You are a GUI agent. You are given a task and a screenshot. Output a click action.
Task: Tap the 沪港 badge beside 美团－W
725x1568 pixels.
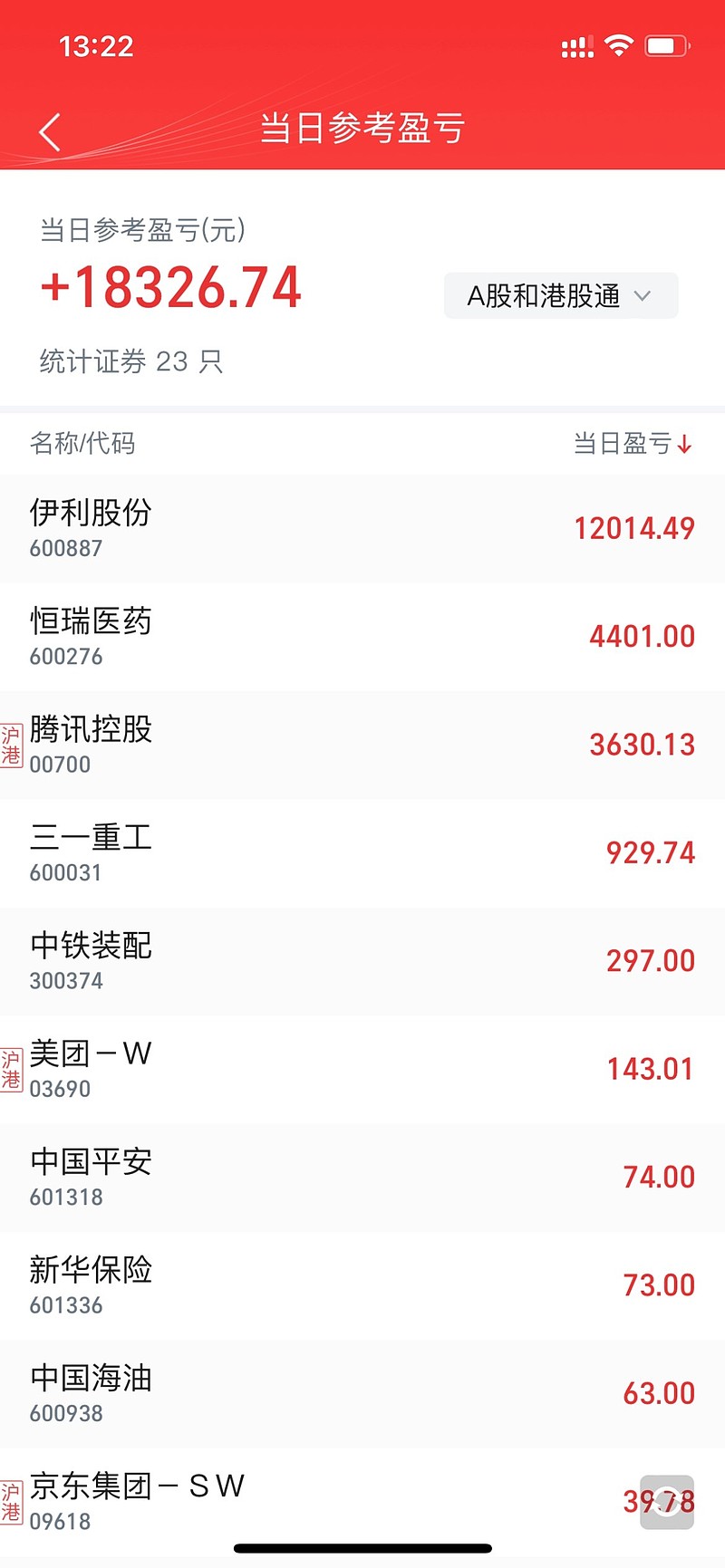(12, 1070)
